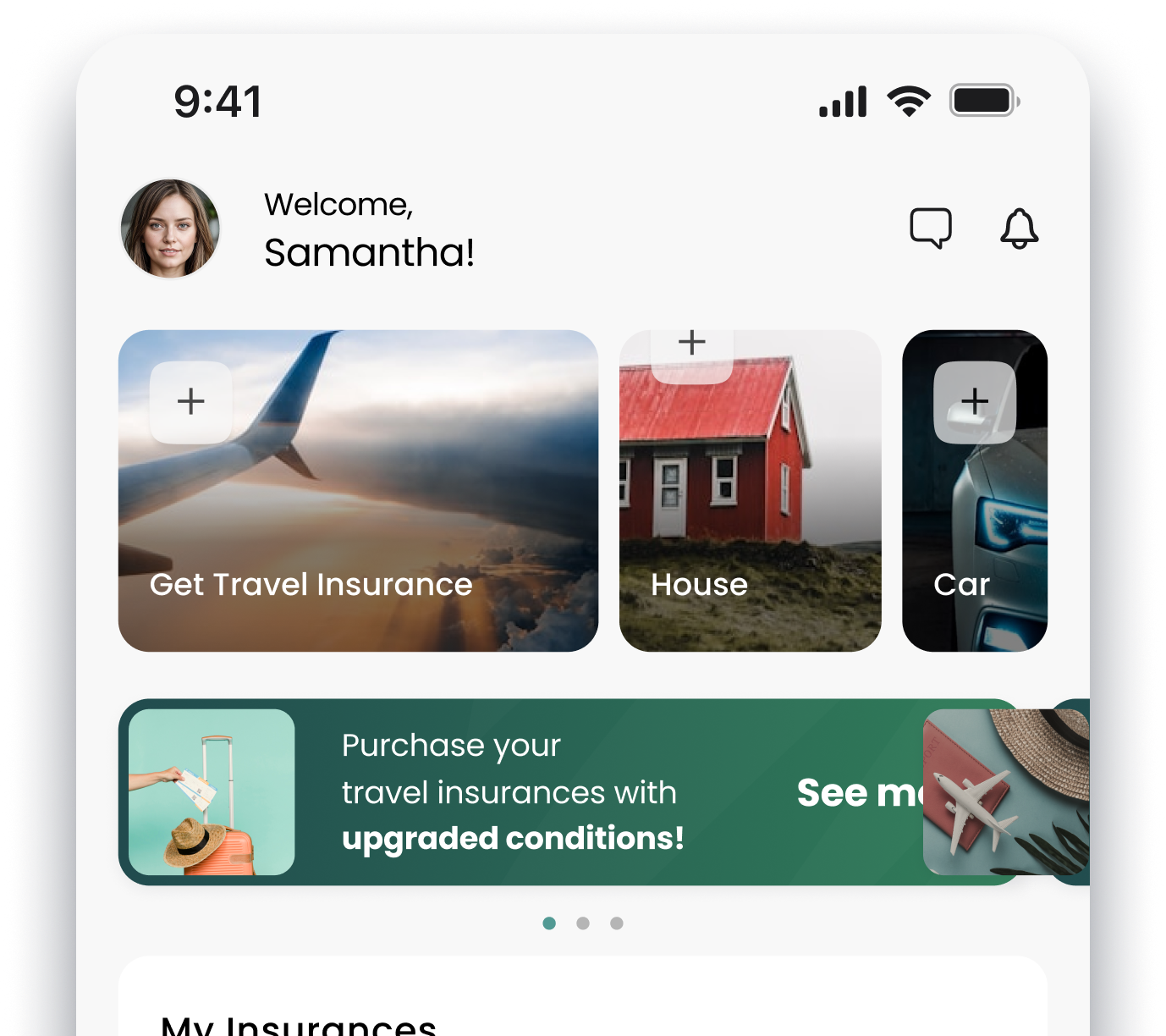
Task: Jump to the third banner page dot
Action: tap(617, 923)
